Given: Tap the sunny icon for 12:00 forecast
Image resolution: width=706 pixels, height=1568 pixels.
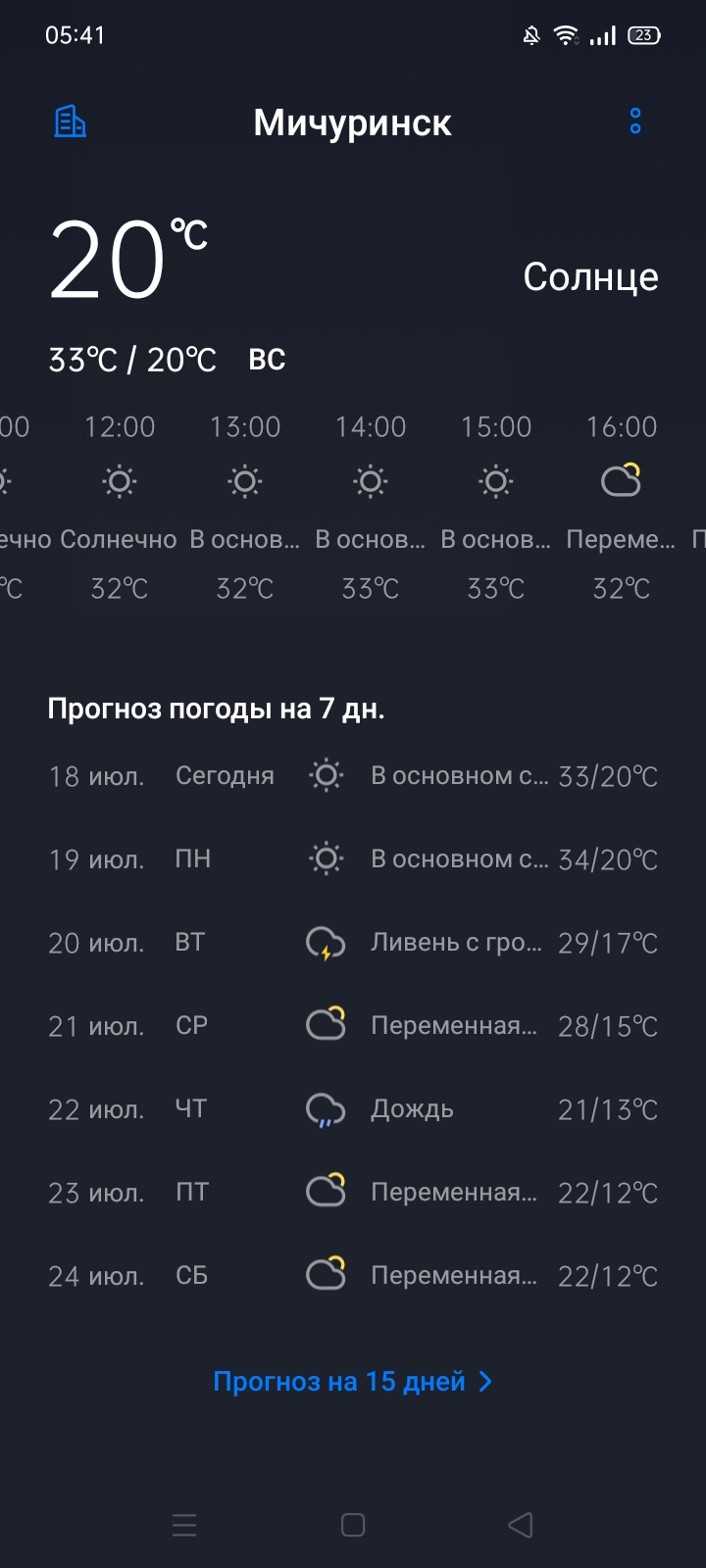Looking at the screenshot, I should [119, 481].
